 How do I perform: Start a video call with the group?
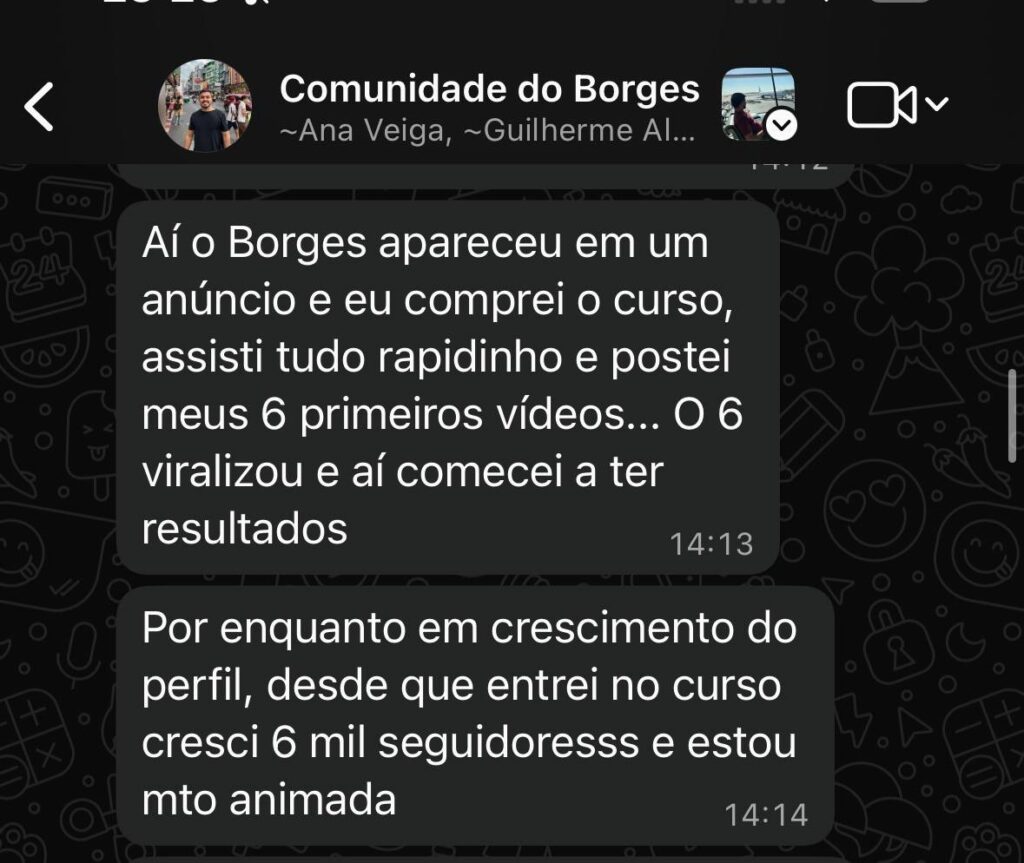coord(882,105)
